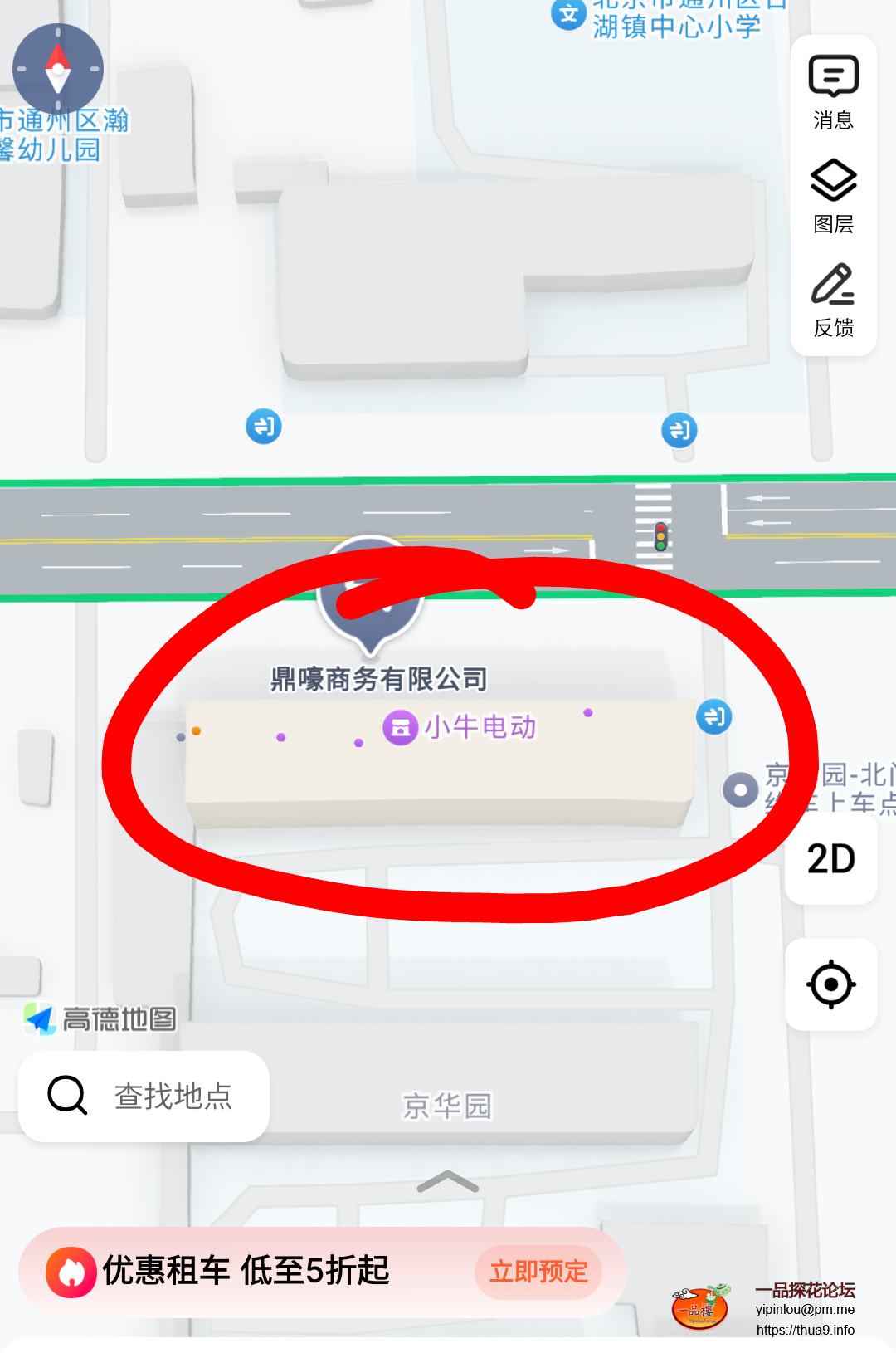This screenshot has height=1353, width=896.
Task: Click the flame icon on the rental banner
Action: pos(73,1270)
